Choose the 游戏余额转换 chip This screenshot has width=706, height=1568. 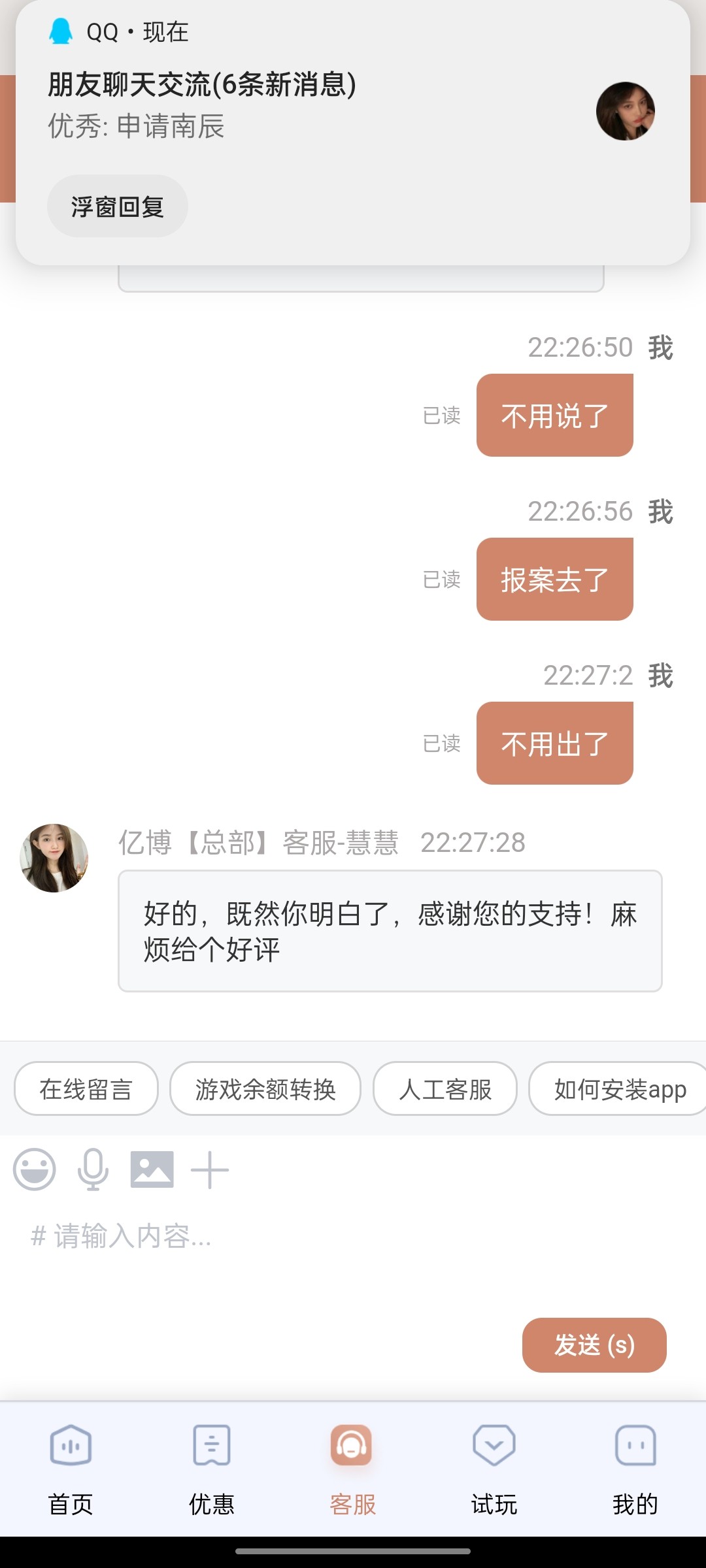tap(265, 1089)
